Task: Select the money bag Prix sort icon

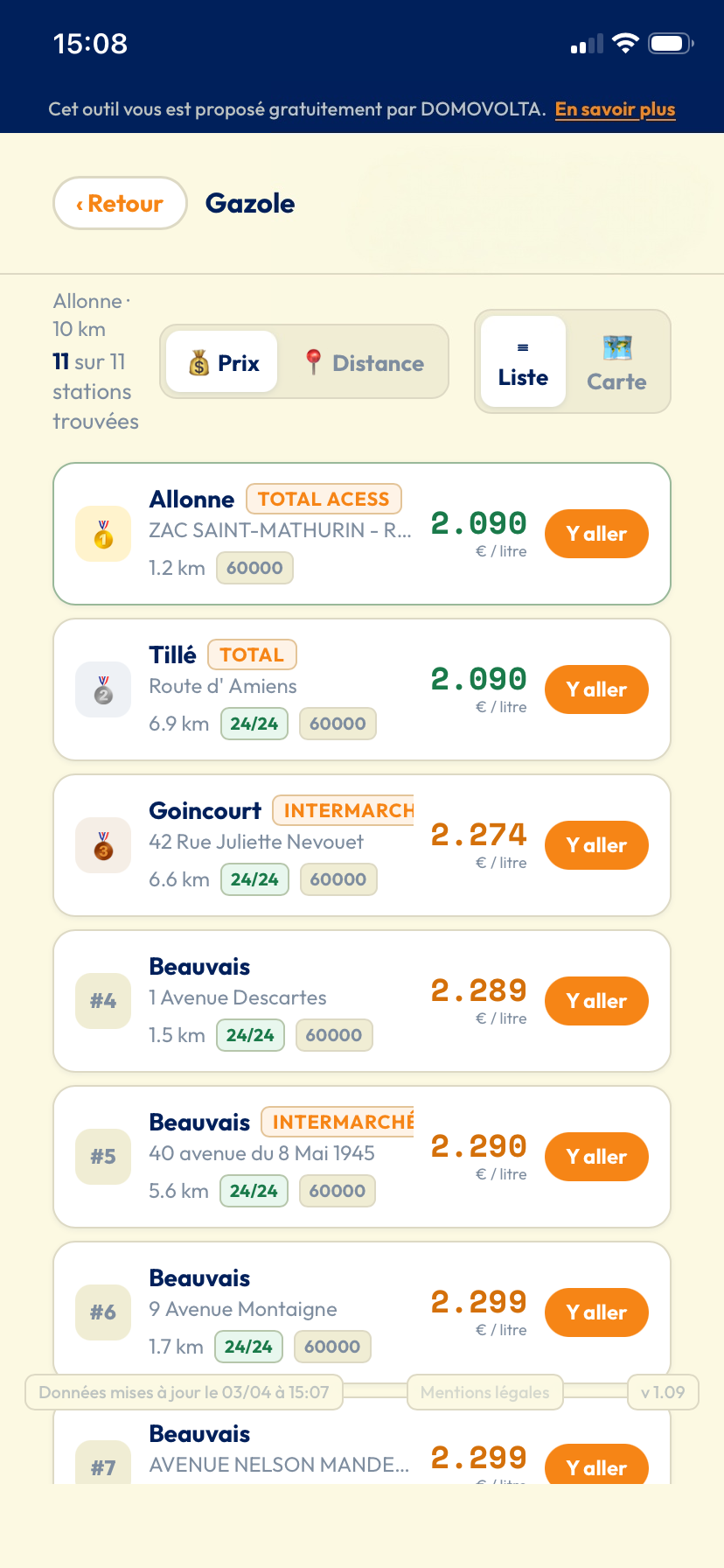Action: tap(200, 361)
